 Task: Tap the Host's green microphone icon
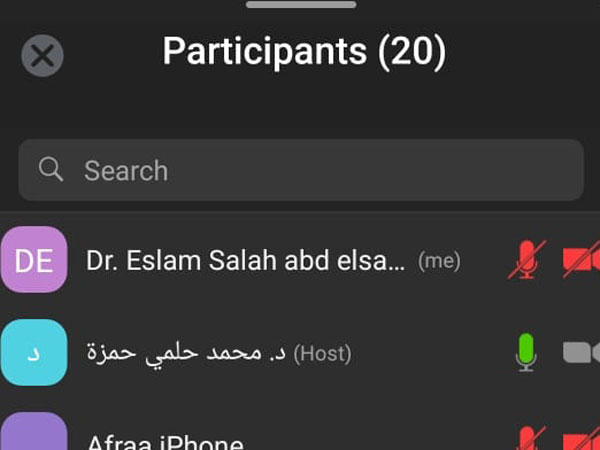[526, 352]
